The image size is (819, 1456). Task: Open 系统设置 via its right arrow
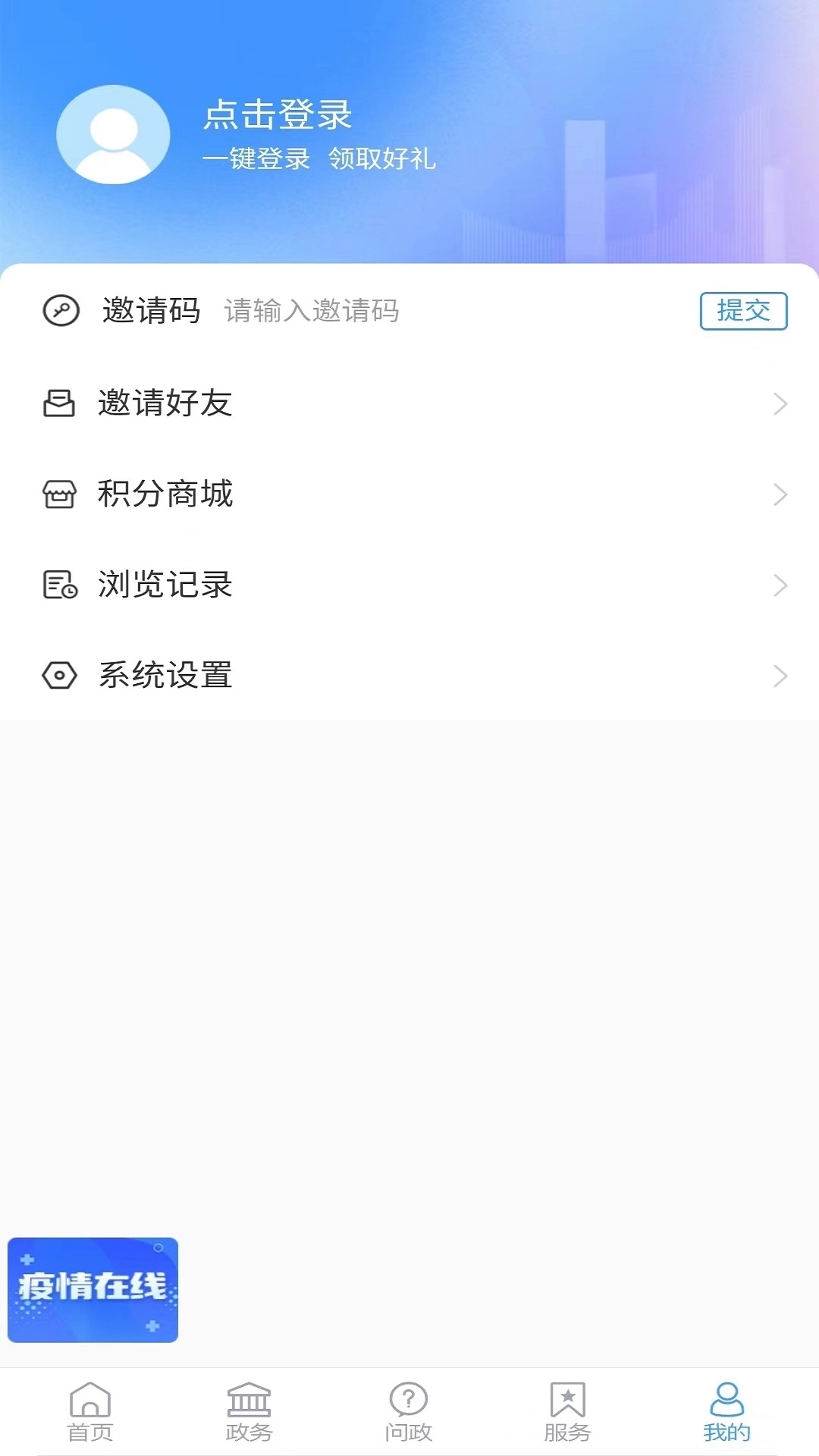point(780,676)
